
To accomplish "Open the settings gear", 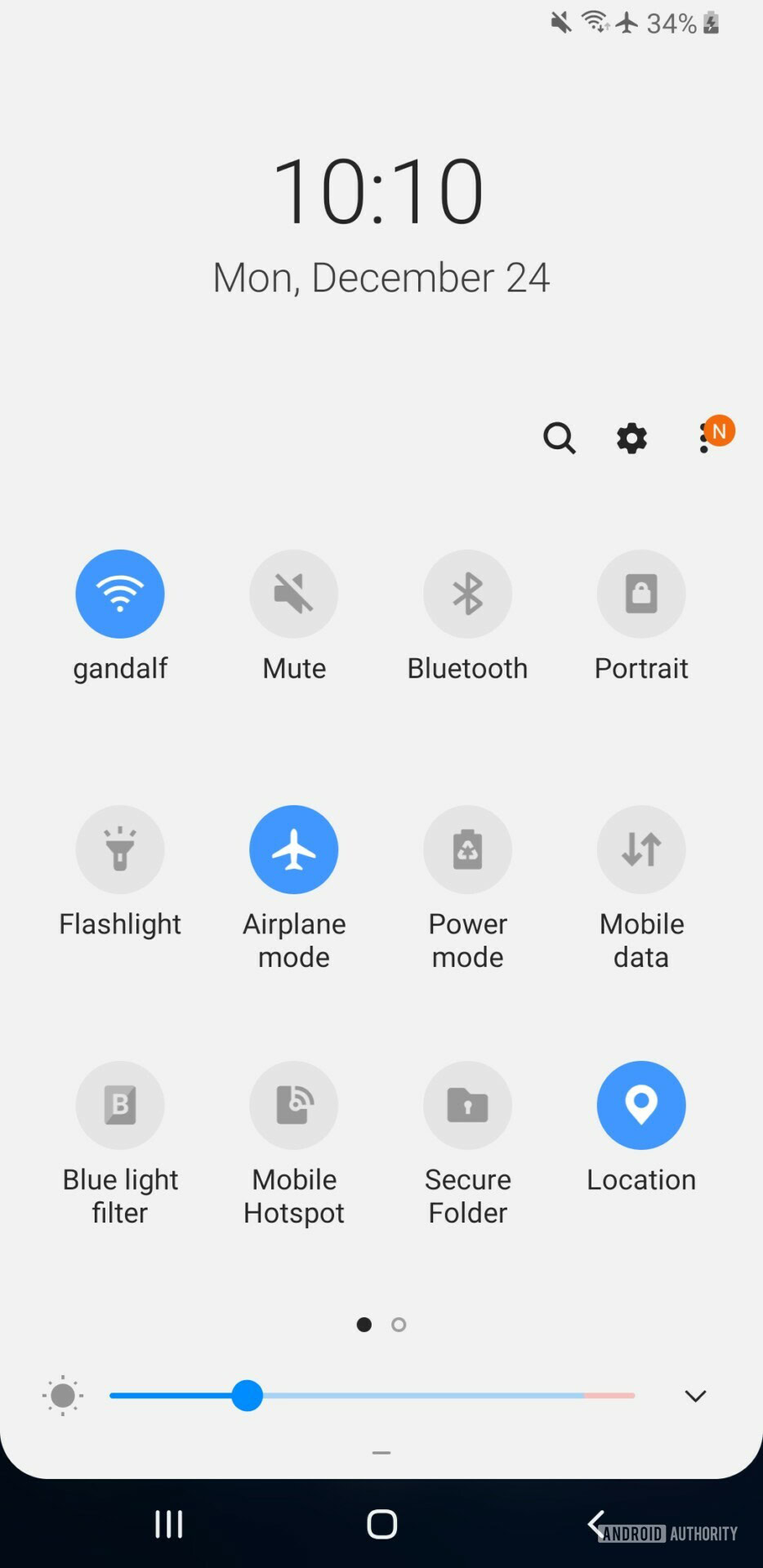I will coord(631,439).
